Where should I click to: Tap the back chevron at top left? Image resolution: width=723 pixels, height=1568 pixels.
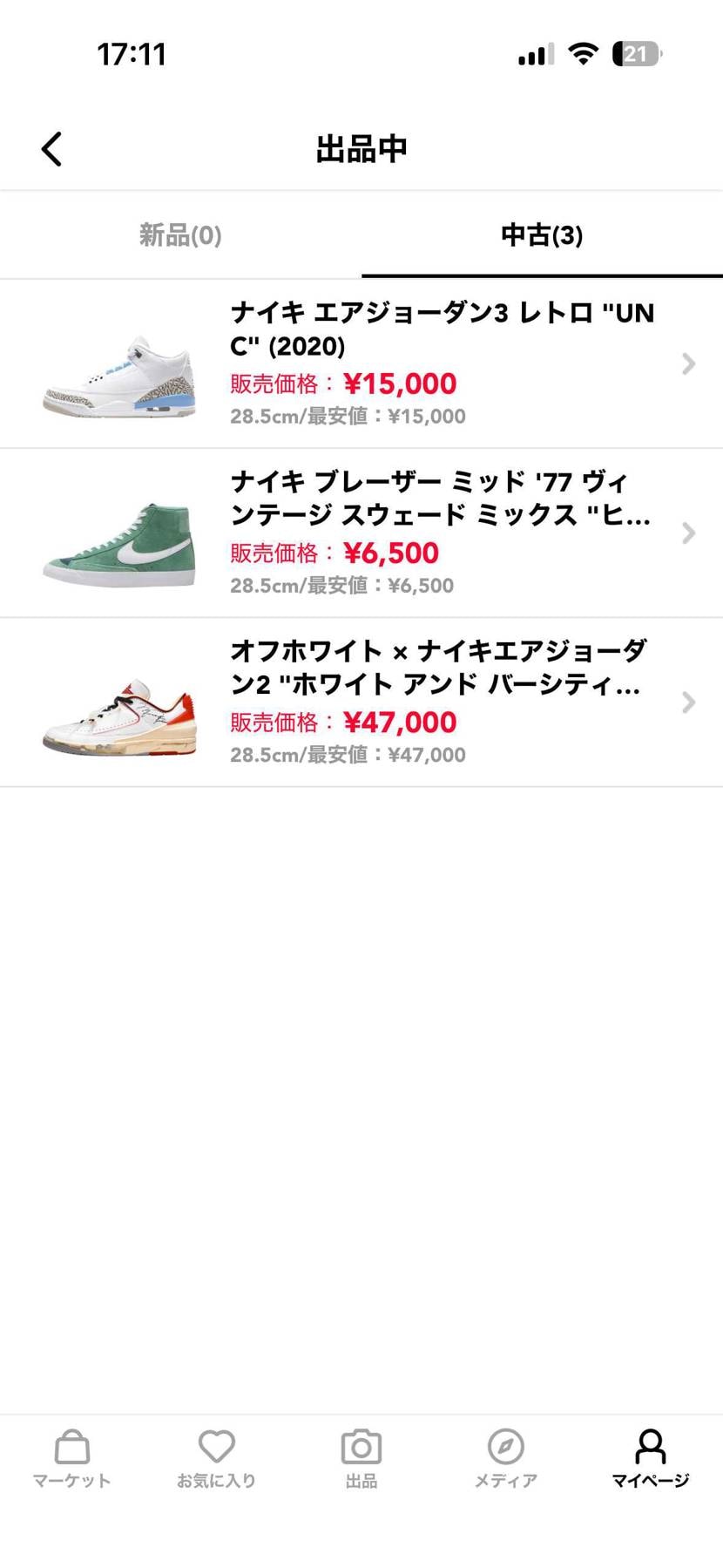(51, 148)
